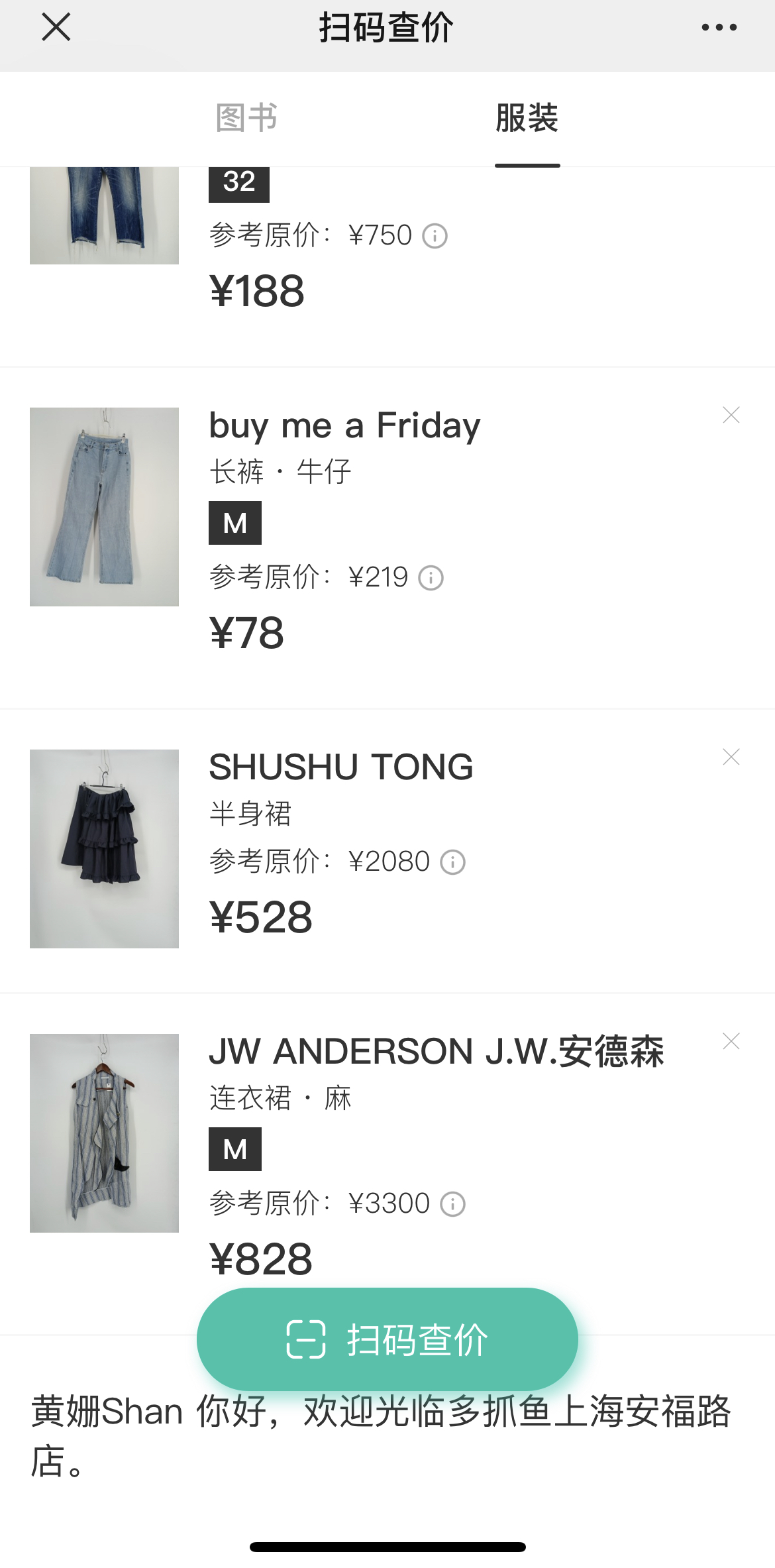Image resolution: width=775 pixels, height=1568 pixels.
Task: Tap the green 扫码查价 scan button
Action: click(387, 1339)
